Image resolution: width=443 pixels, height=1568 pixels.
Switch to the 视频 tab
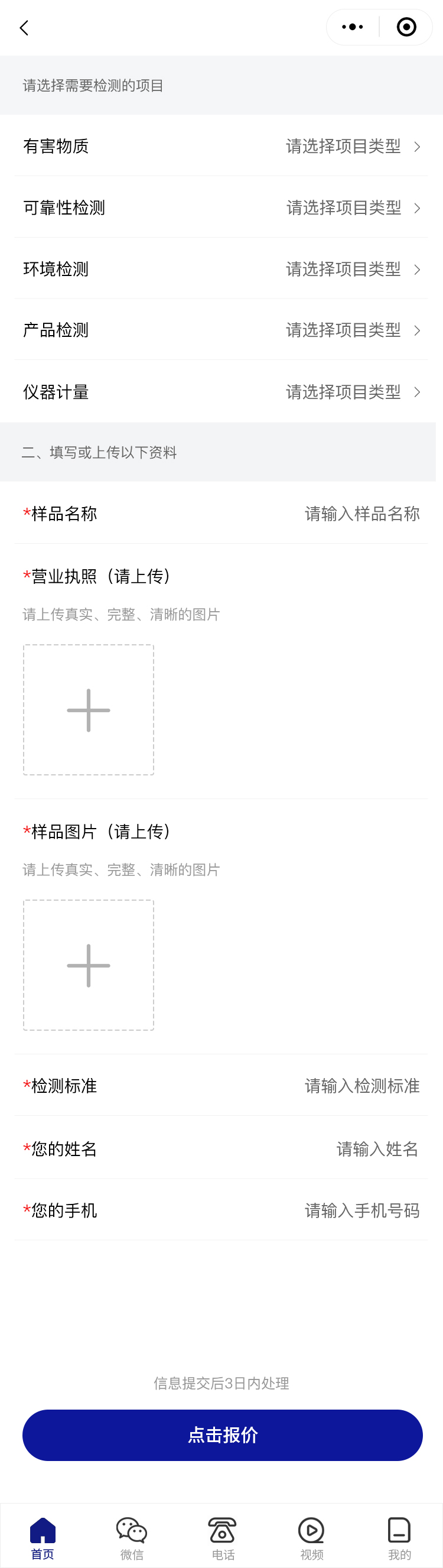point(311,1538)
